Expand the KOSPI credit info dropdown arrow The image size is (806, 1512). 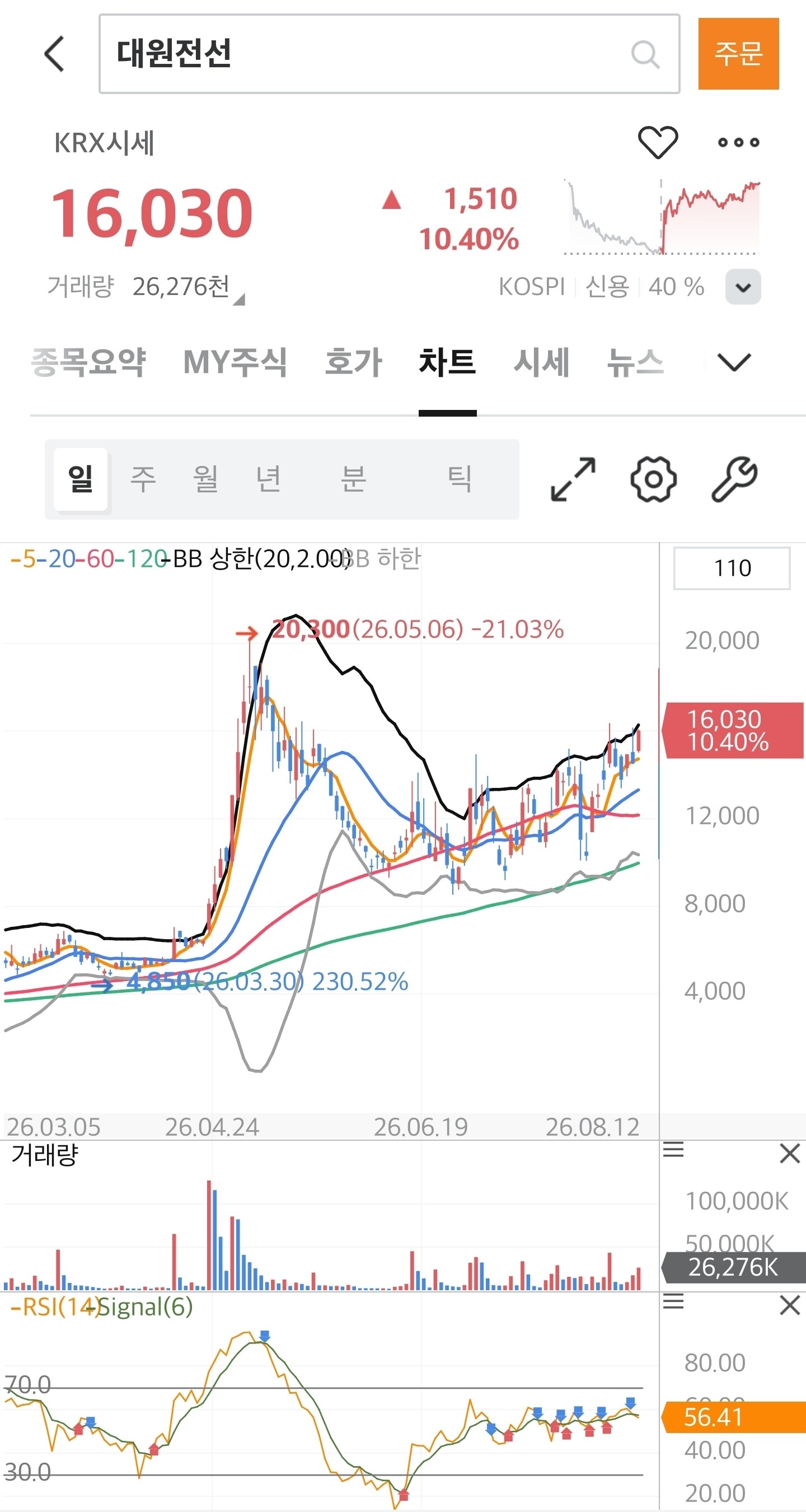coord(743,287)
